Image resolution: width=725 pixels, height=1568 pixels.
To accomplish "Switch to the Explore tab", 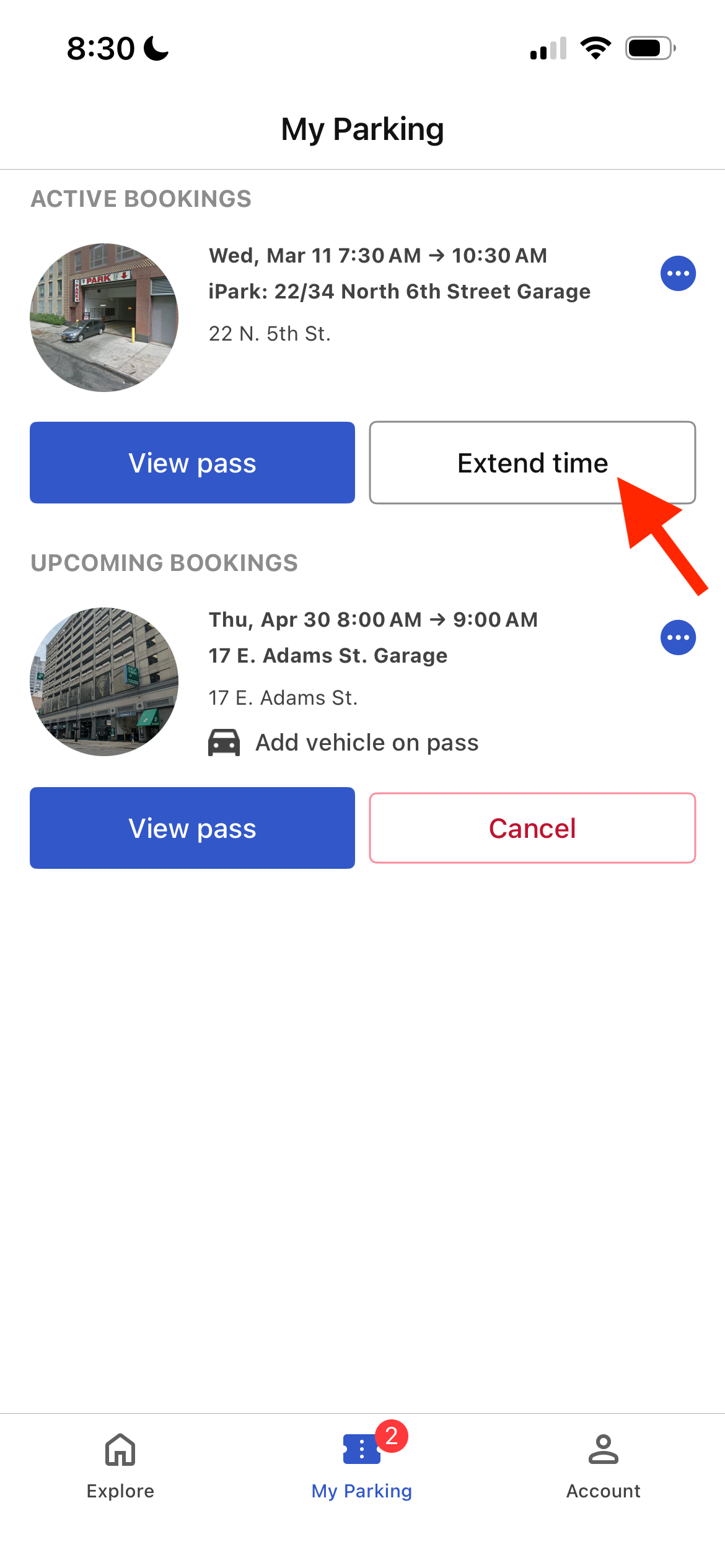I will (120, 1465).
